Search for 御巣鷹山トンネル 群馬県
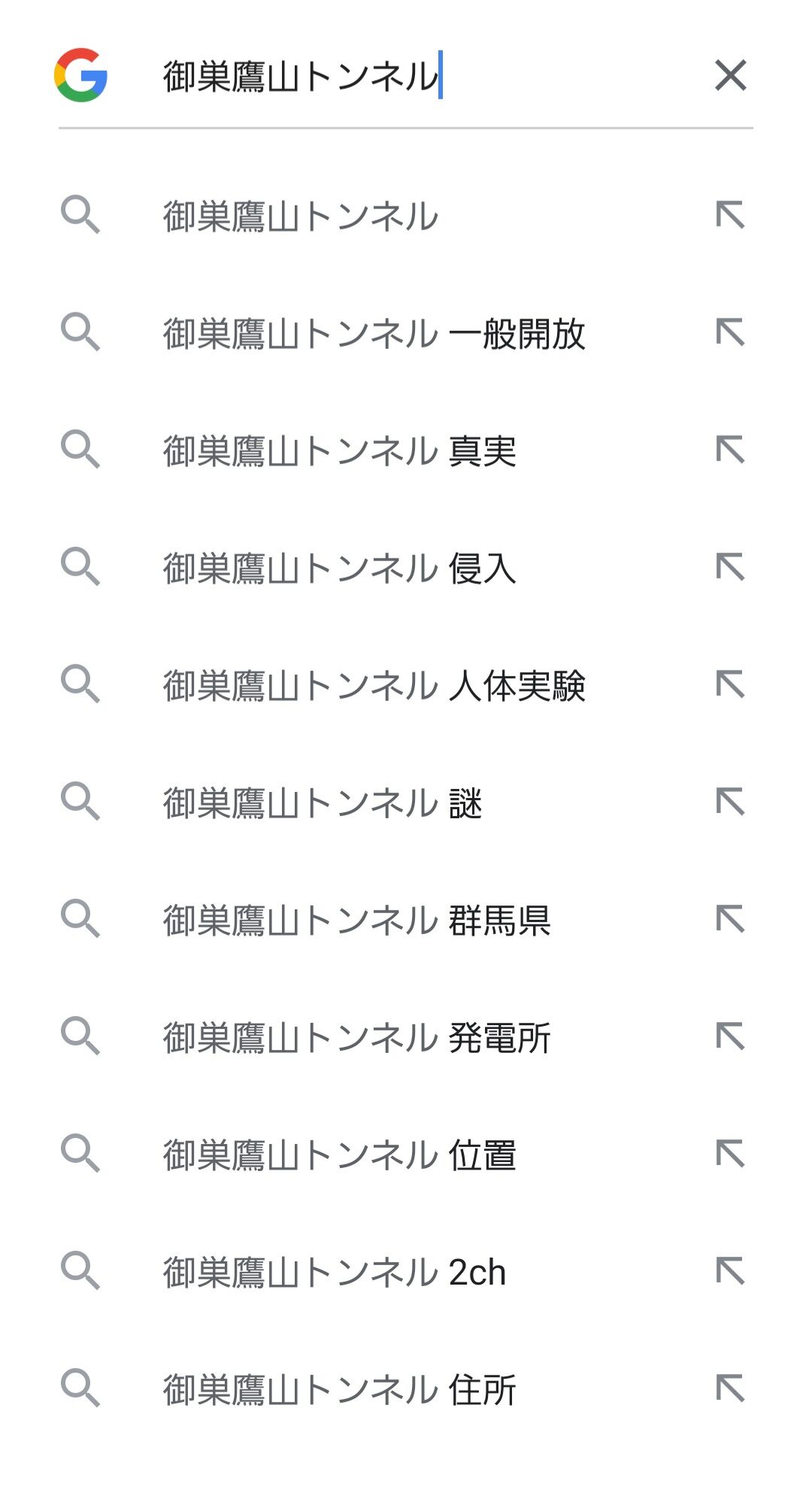 (x=356, y=921)
